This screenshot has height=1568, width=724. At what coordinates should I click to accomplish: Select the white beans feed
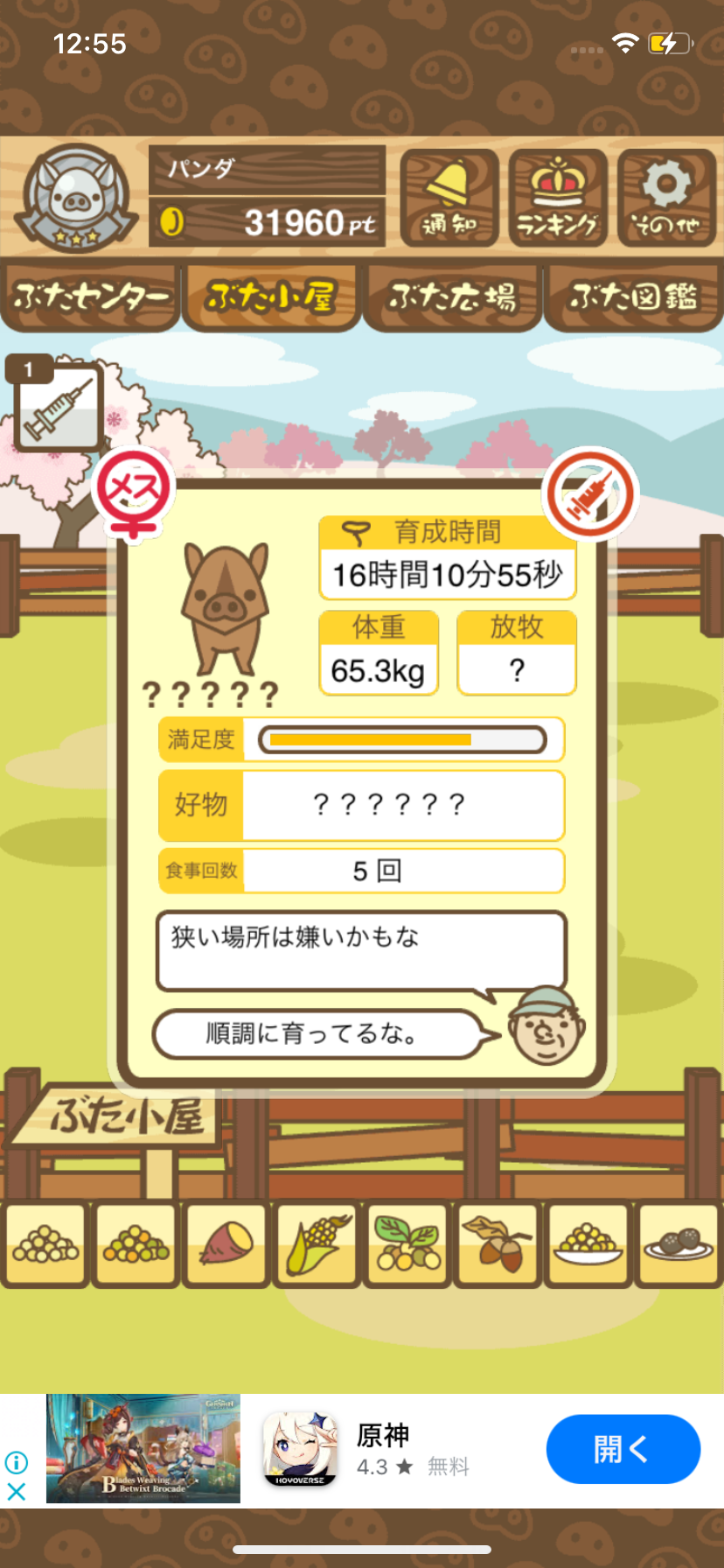(x=45, y=1244)
